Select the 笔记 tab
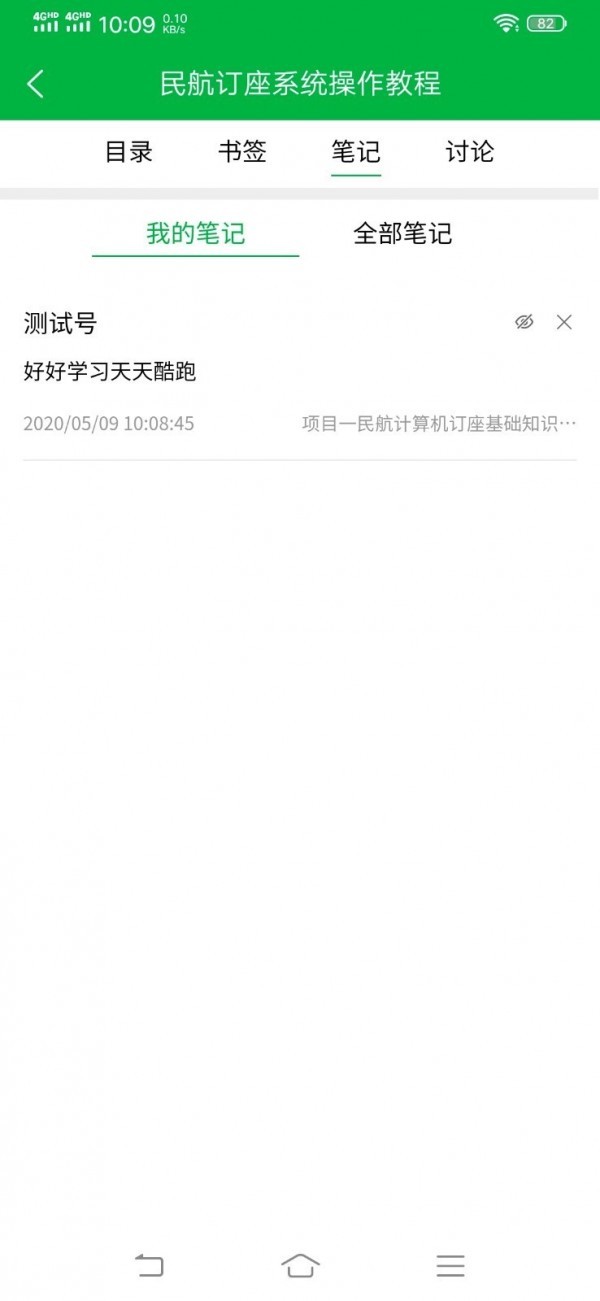 click(356, 152)
